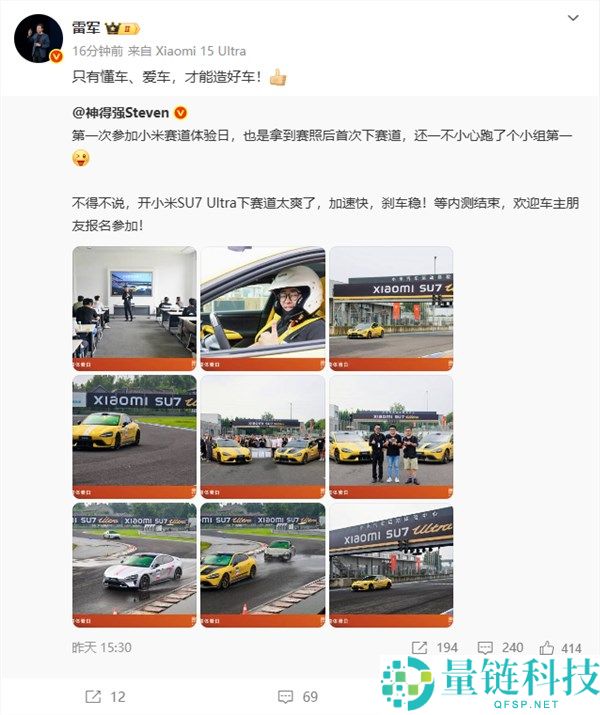Screen dimensions: 600x715
Task: Open the group photo of three people
Action: 390,437
